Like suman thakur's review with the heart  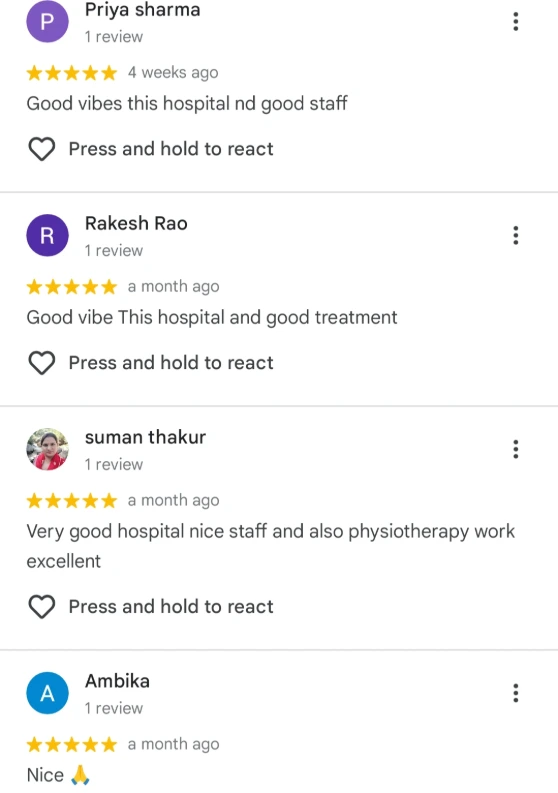[x=41, y=607]
